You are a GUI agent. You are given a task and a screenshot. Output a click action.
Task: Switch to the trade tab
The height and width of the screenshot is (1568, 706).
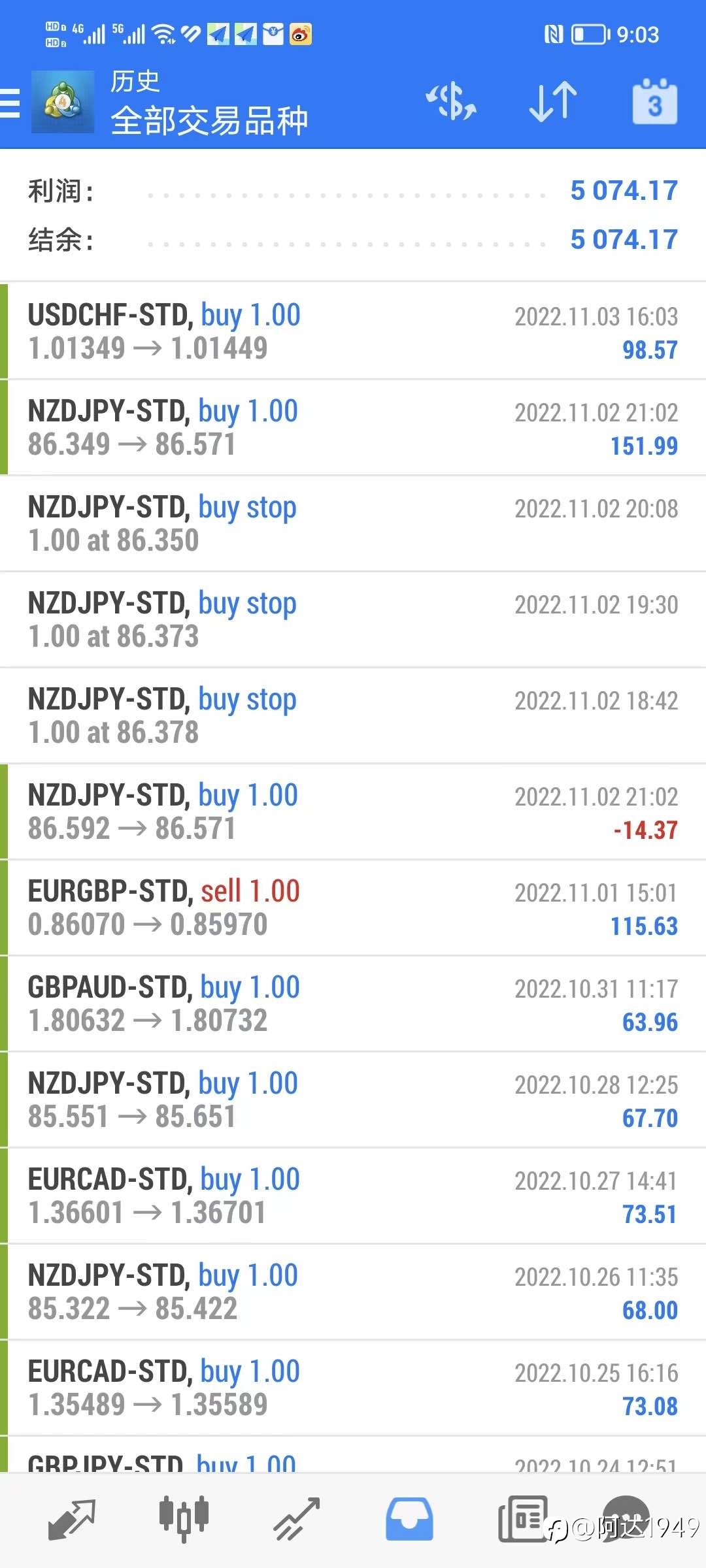click(x=296, y=1519)
